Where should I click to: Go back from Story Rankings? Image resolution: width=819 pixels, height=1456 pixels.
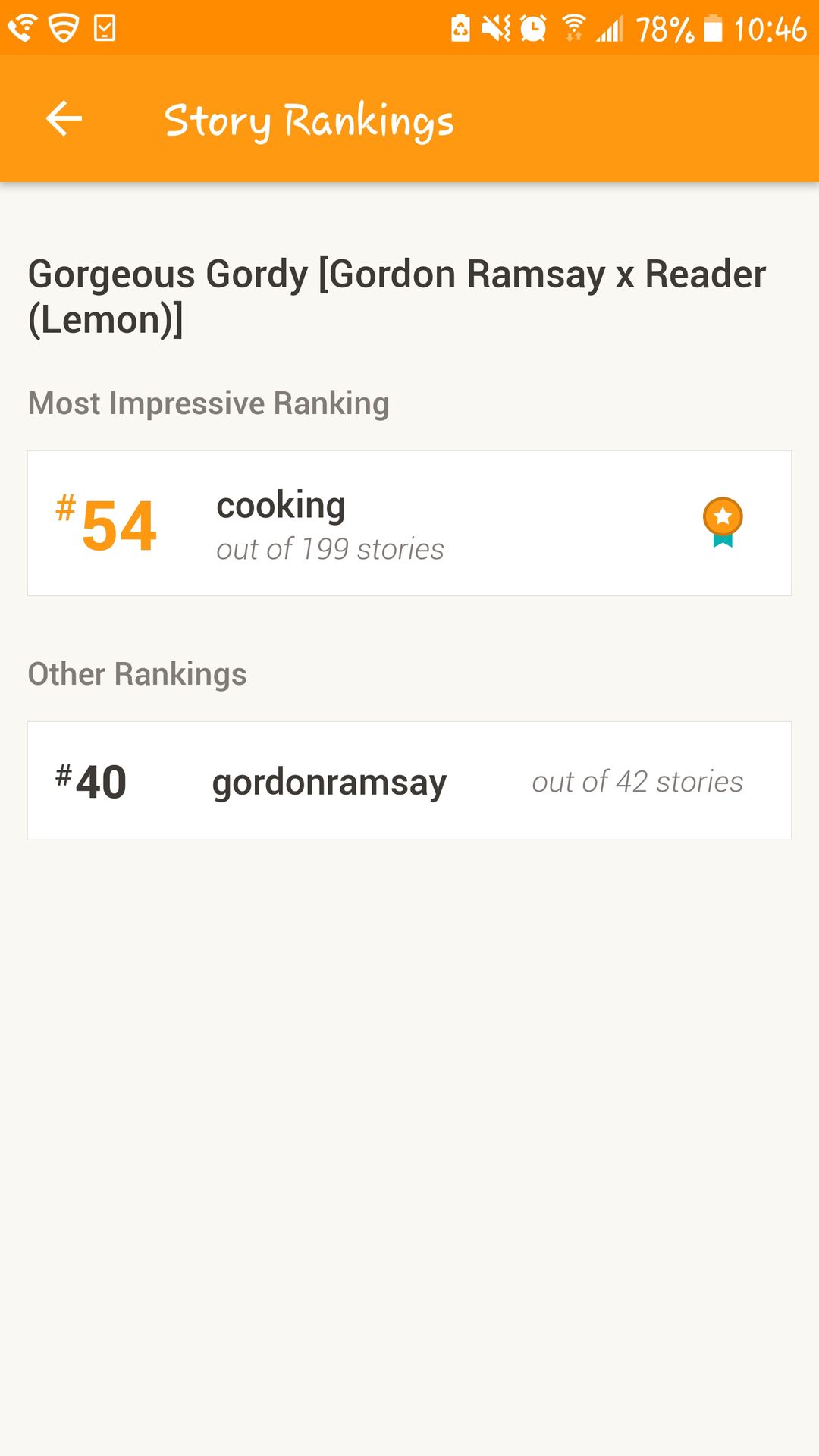(x=64, y=118)
